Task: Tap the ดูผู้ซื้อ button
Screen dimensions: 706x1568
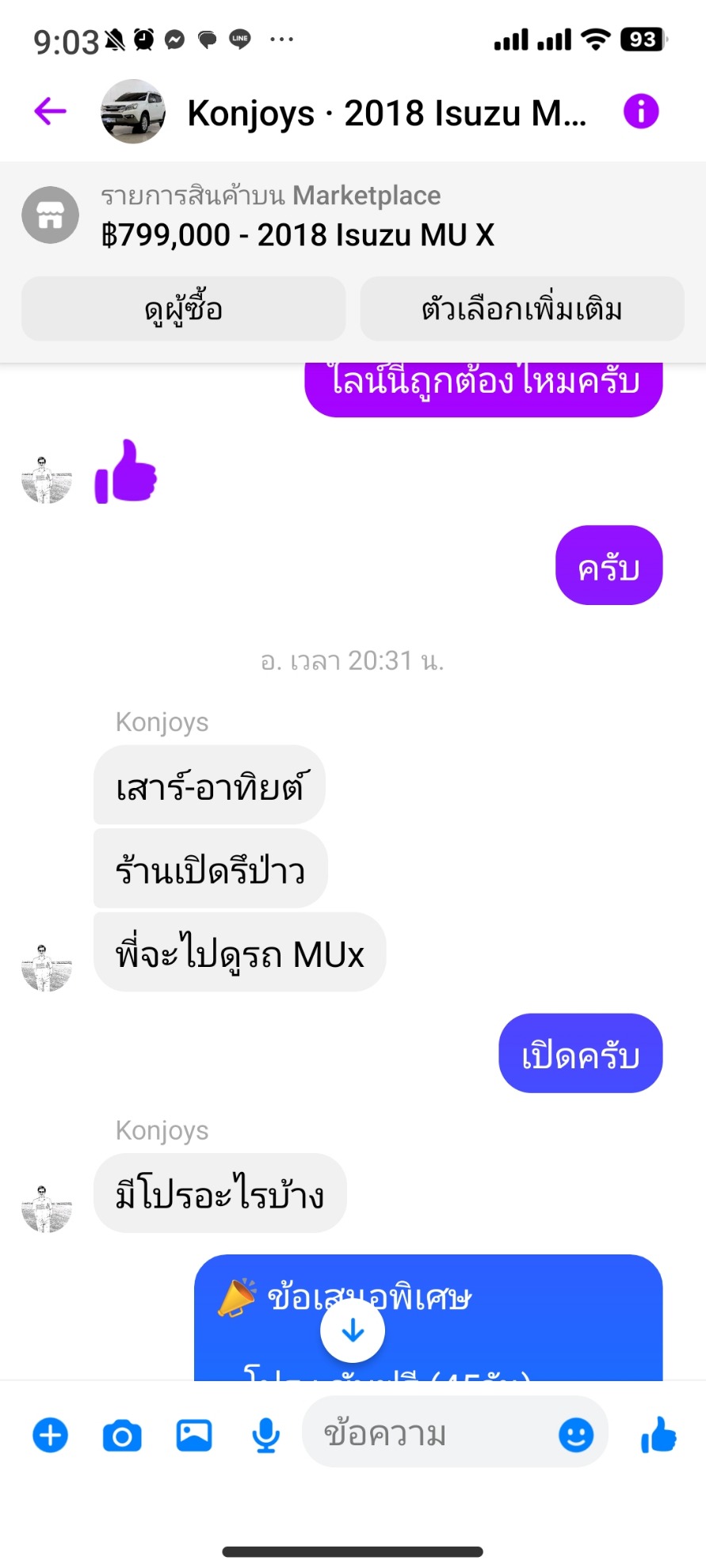Action: point(183,309)
